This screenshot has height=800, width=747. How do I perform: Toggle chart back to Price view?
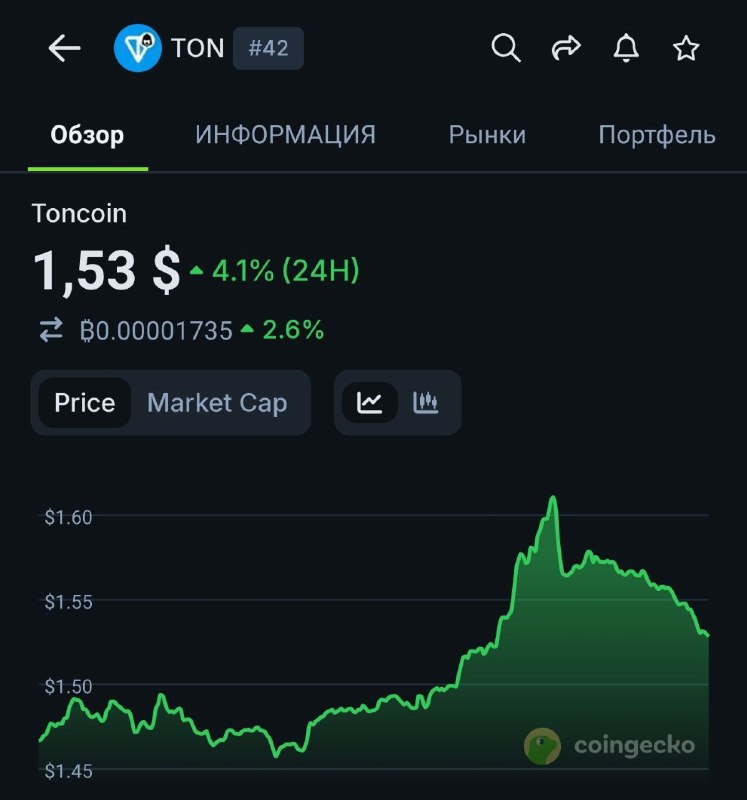point(84,402)
